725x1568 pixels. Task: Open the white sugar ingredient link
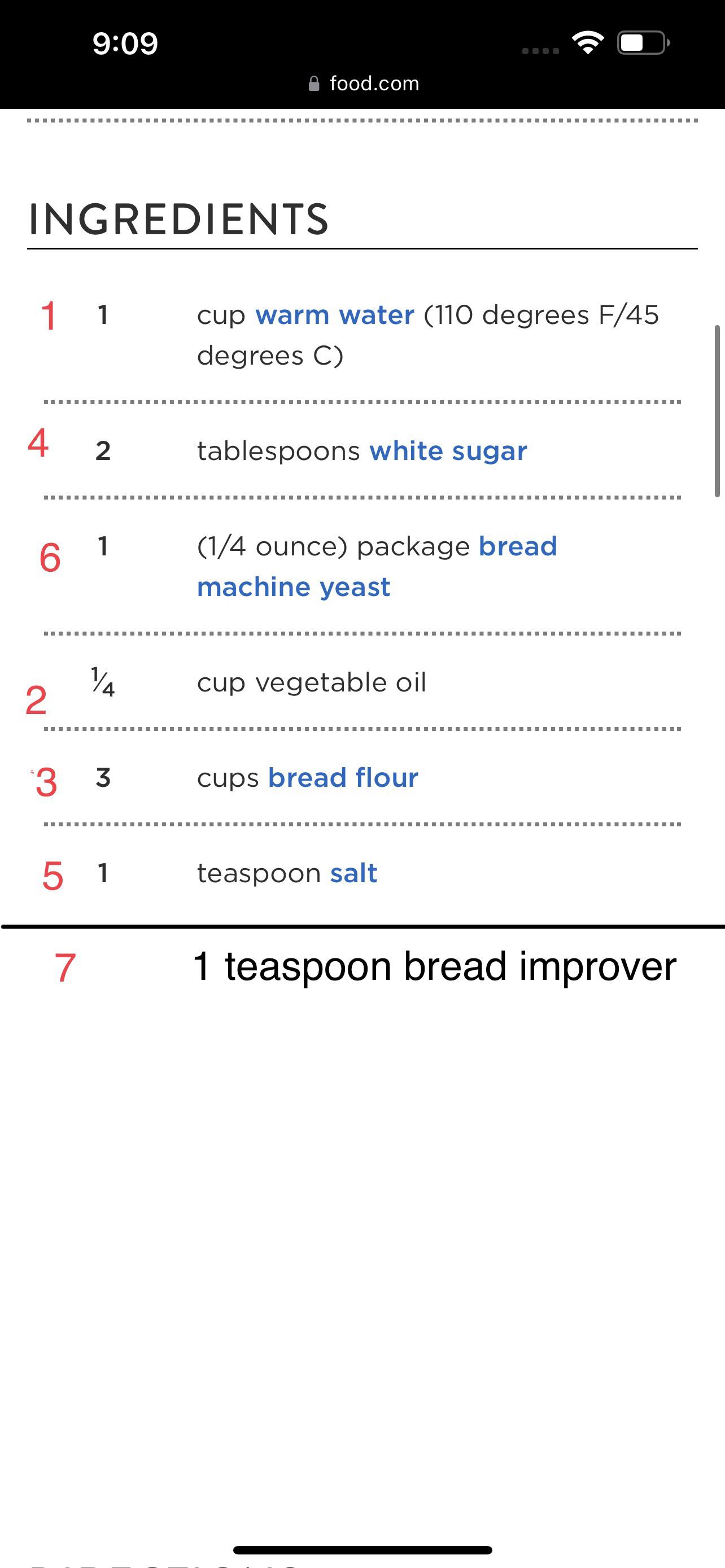tap(449, 450)
